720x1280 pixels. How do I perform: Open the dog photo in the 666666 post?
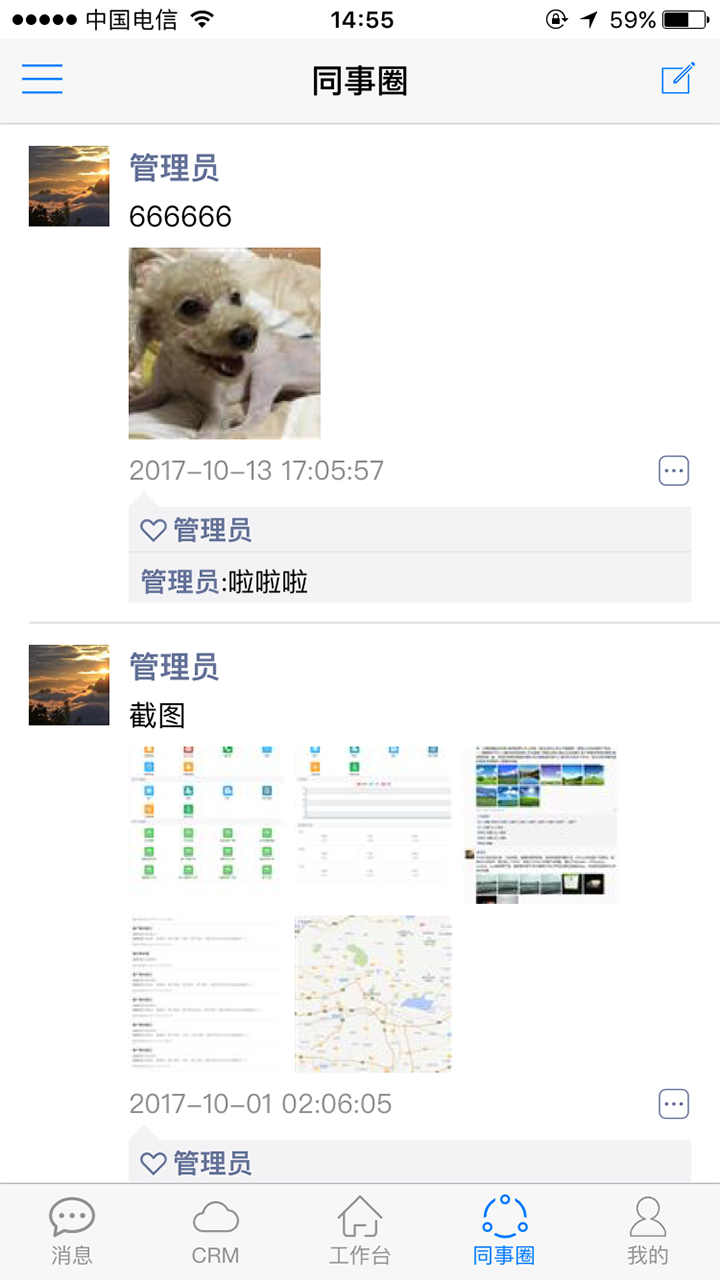[x=225, y=343]
